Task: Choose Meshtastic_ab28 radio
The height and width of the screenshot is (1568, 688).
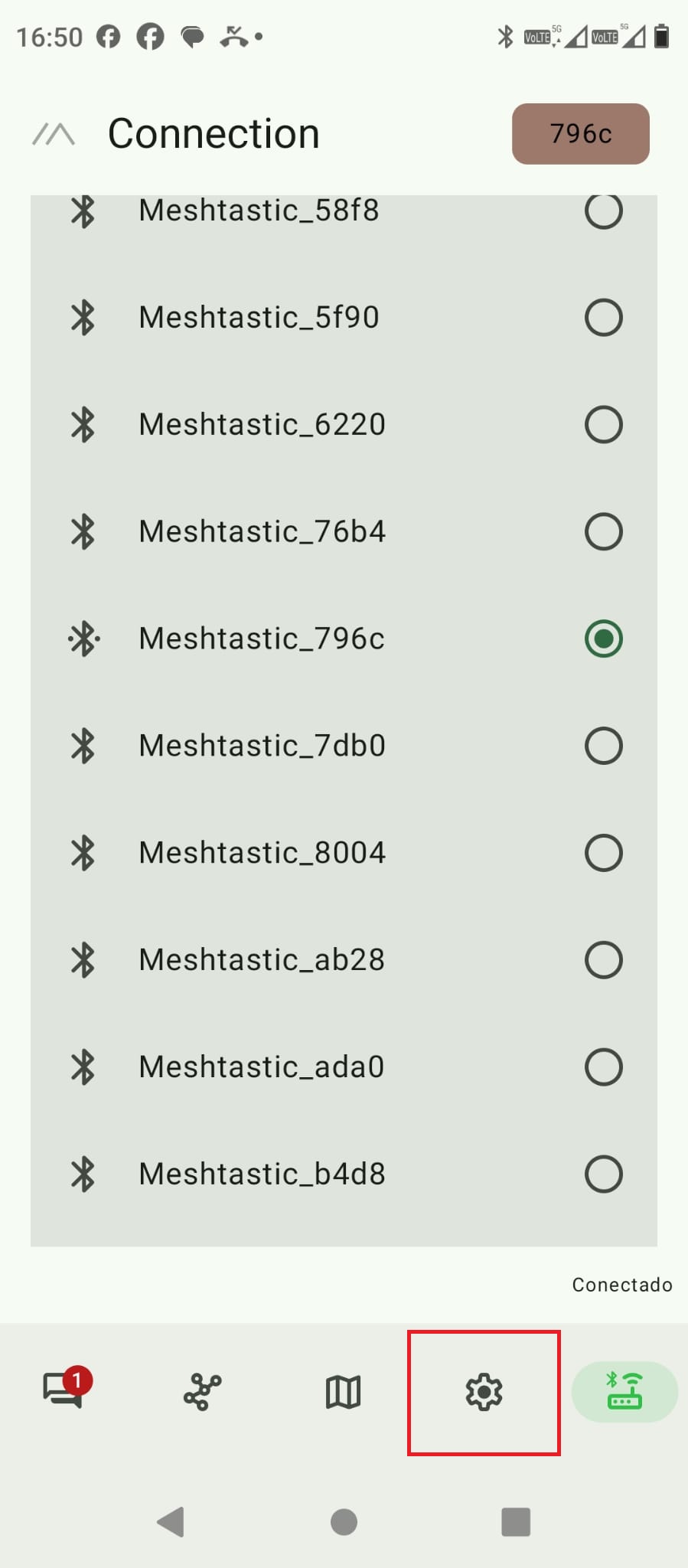Action: point(603,960)
